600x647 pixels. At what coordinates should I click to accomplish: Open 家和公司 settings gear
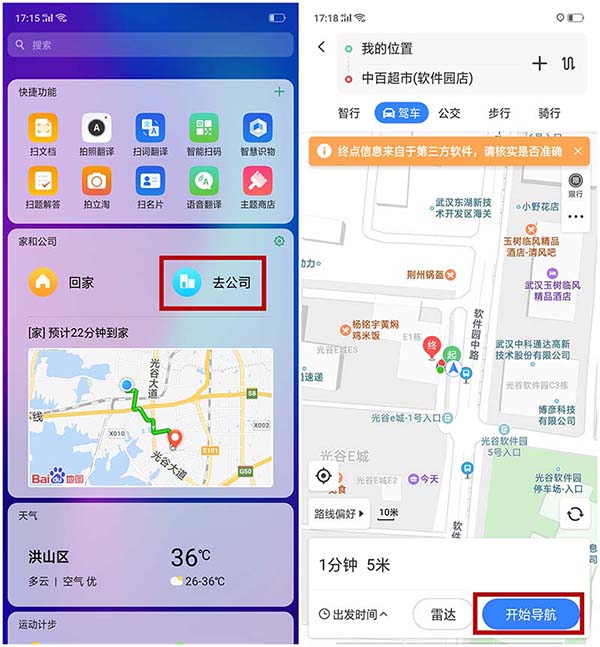[279, 241]
